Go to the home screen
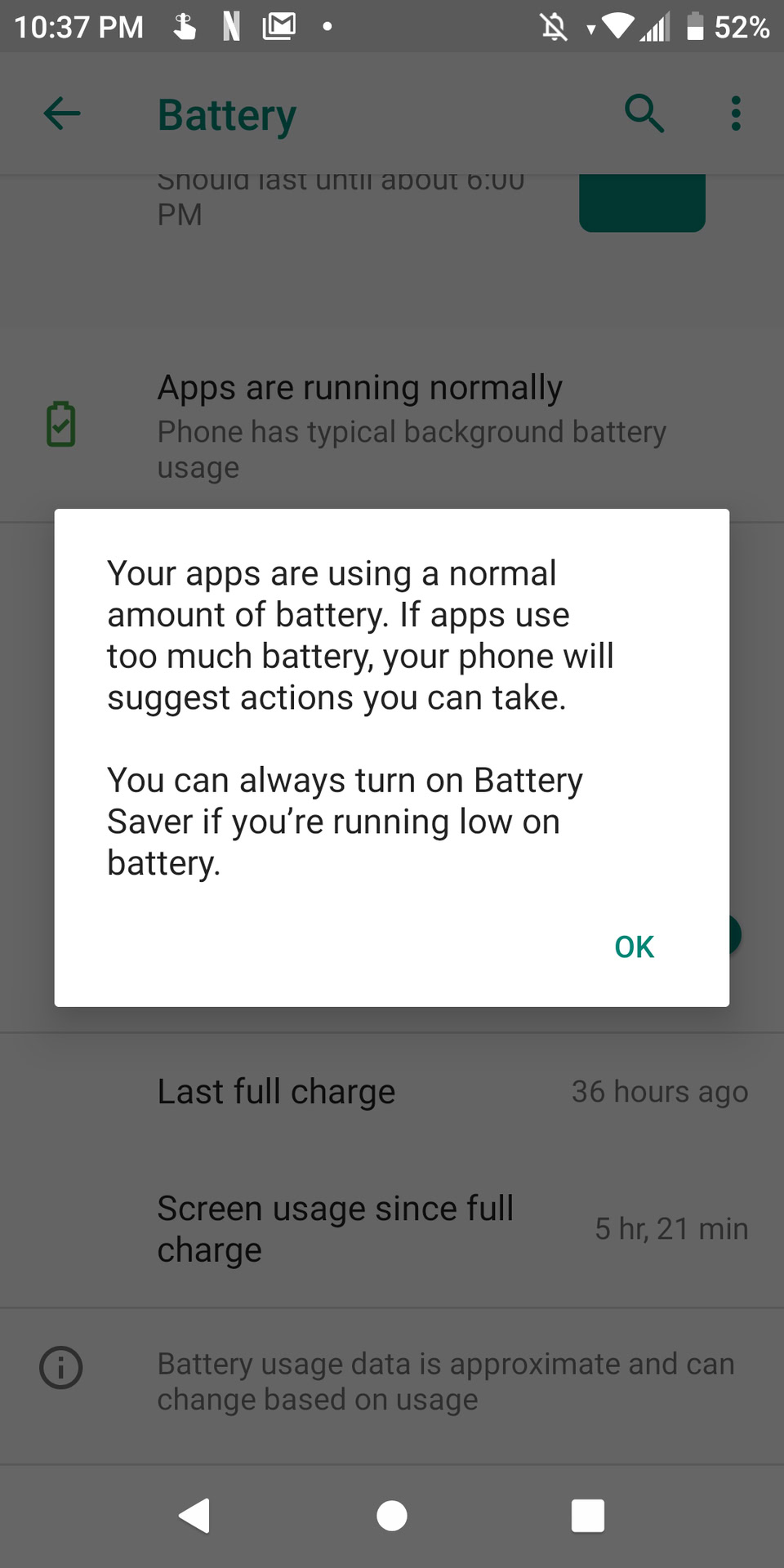 coord(392,1516)
